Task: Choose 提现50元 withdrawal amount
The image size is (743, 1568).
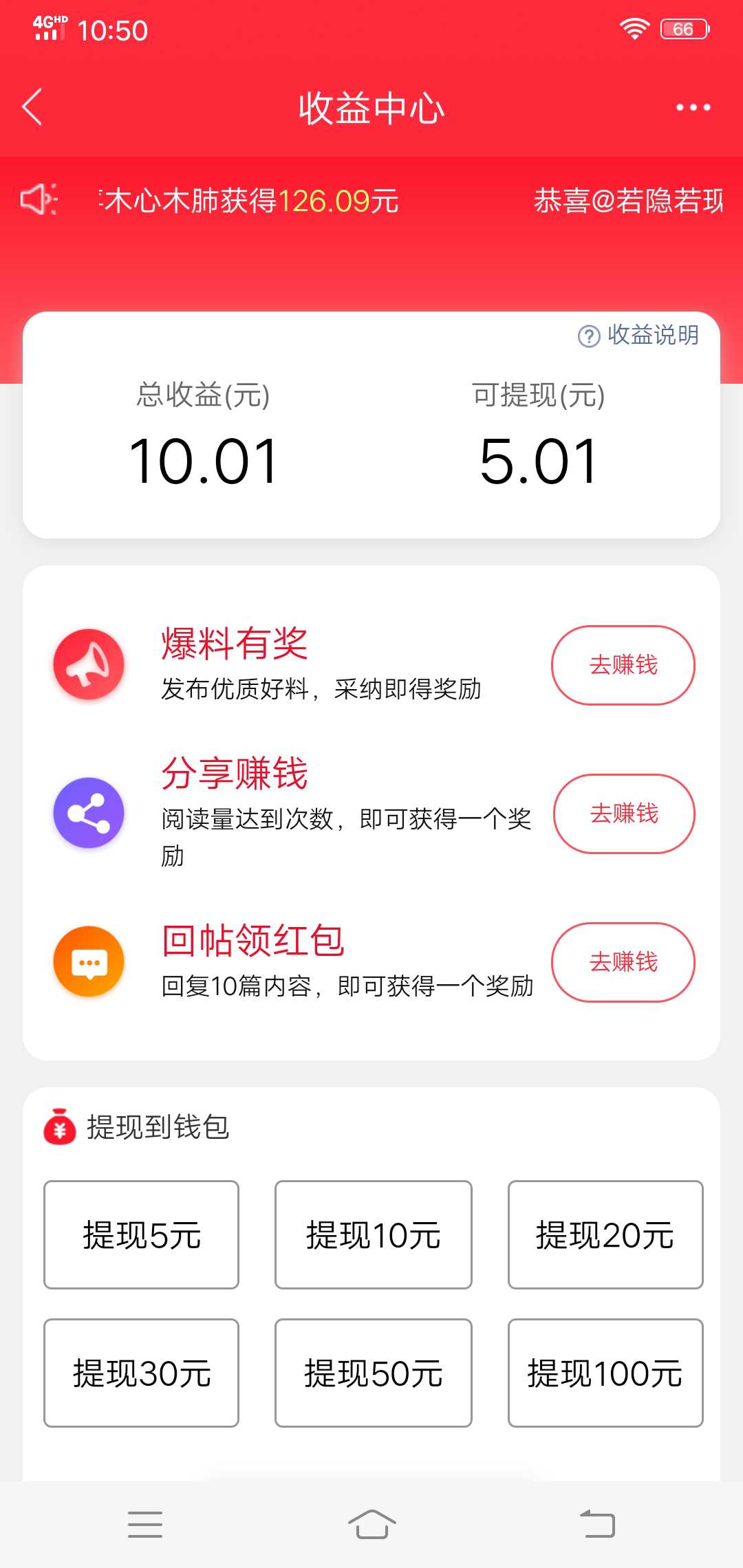Action: (x=373, y=1373)
